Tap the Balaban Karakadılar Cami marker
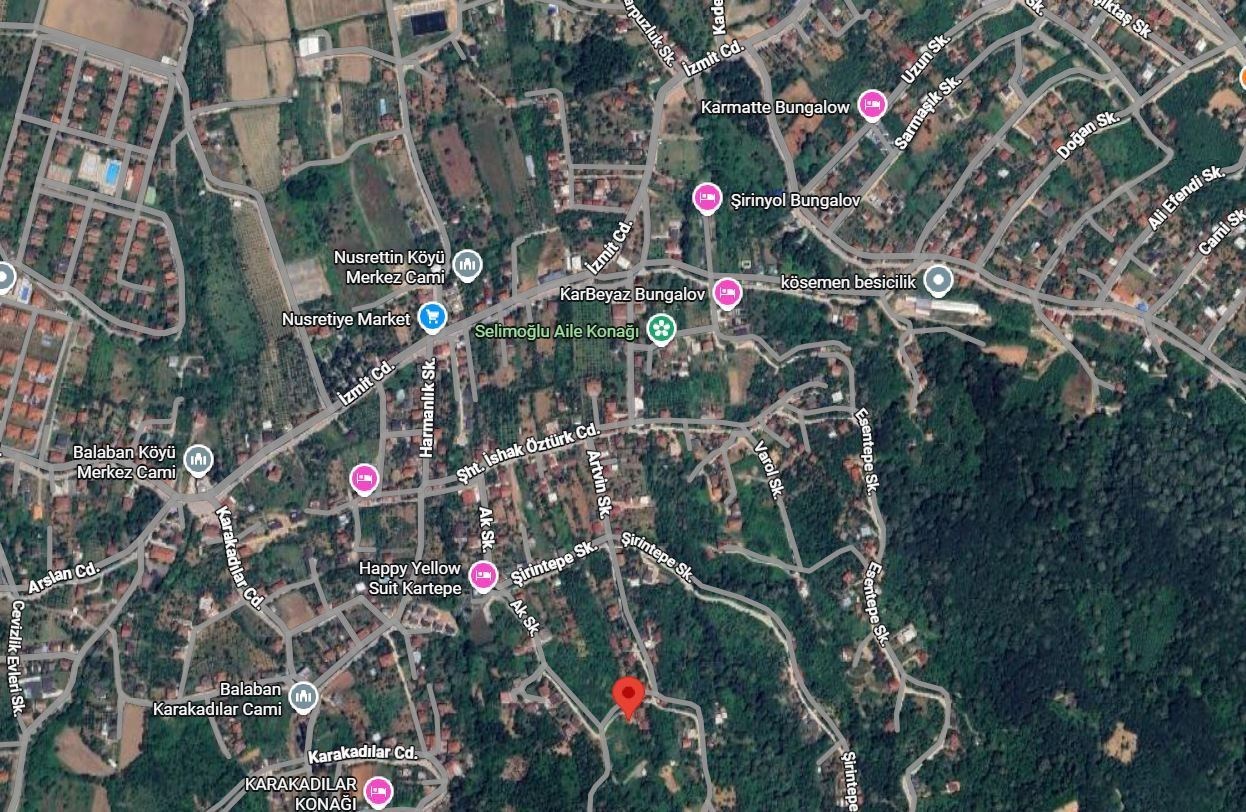Viewport: 1246px width, 812px height. (303, 698)
